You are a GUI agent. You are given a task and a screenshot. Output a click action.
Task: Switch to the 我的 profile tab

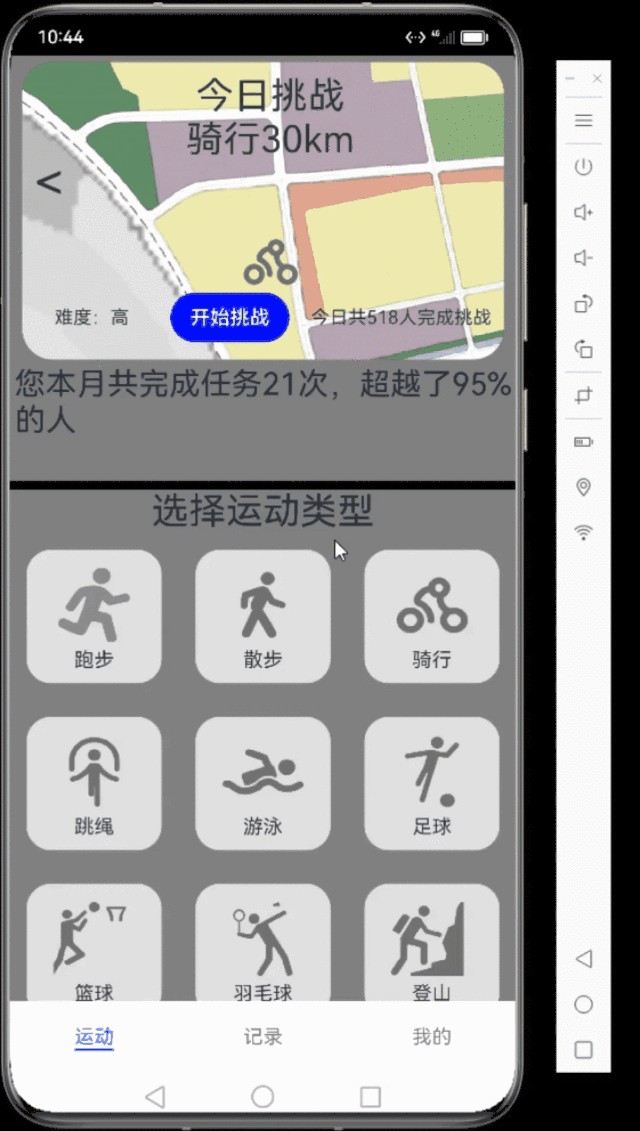431,1037
